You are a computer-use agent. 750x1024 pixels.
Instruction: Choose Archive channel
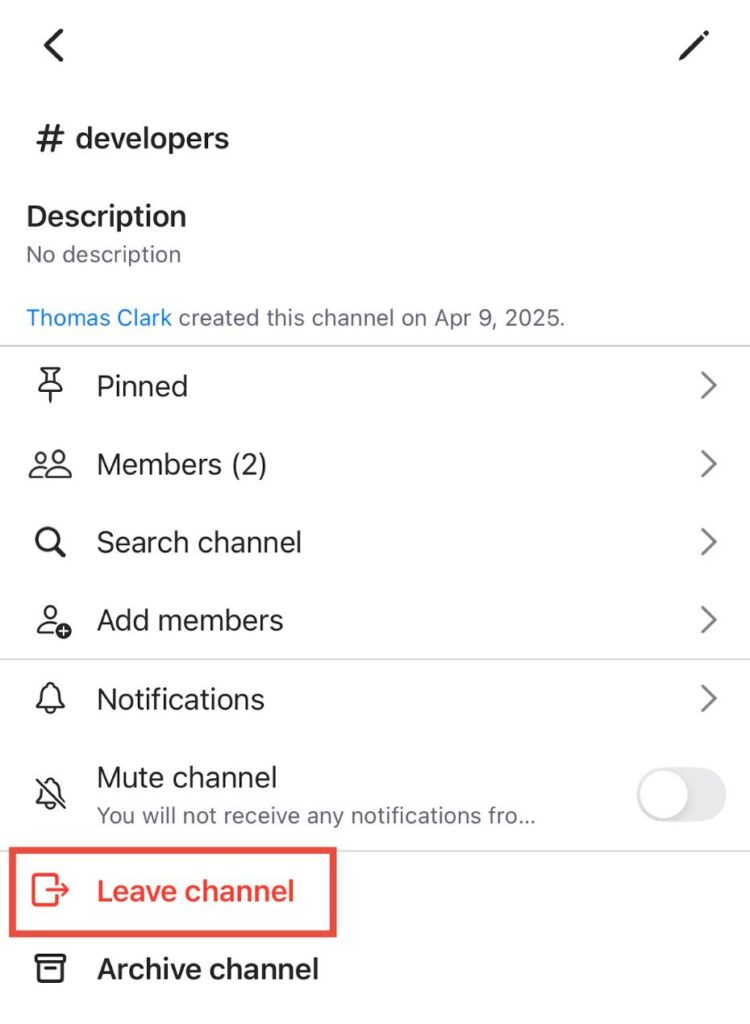pyautogui.click(x=207, y=969)
